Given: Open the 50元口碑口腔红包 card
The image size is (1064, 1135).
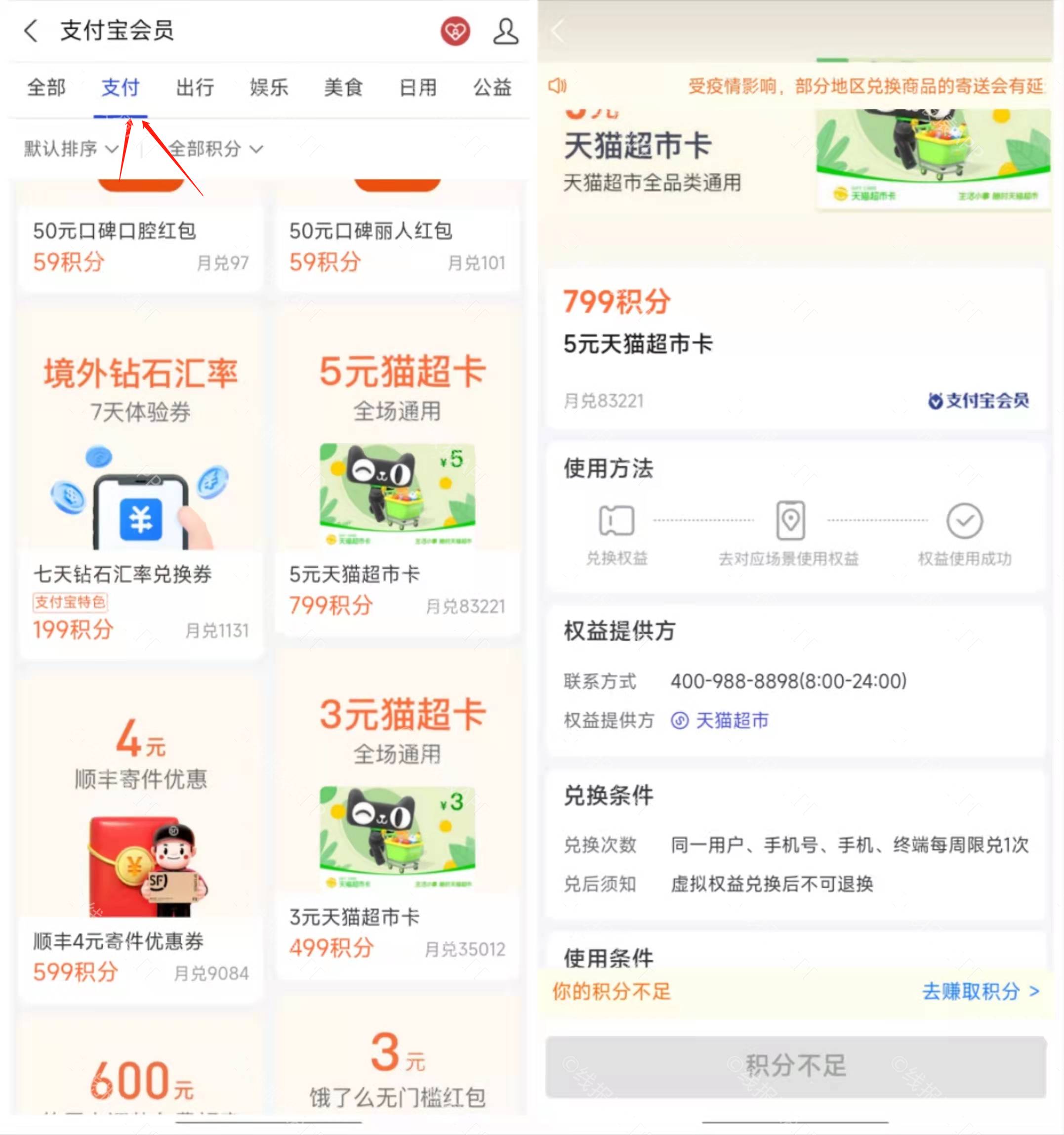Looking at the screenshot, I should pos(140,246).
